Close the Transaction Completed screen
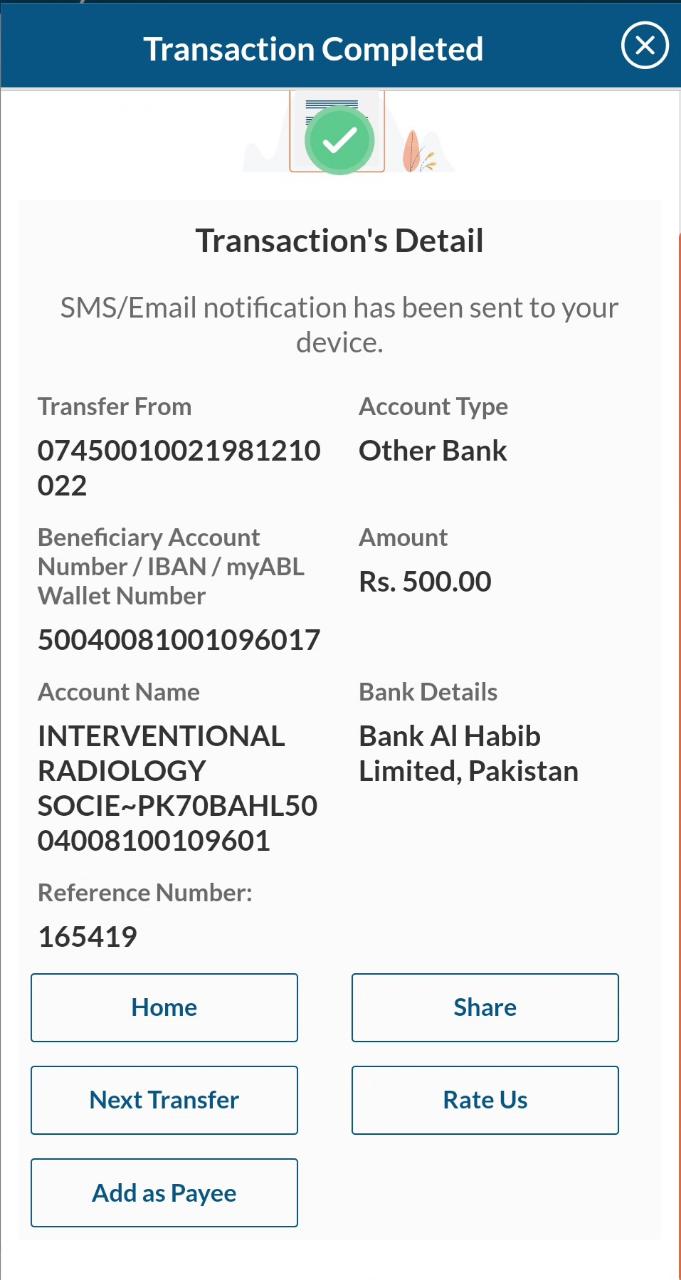This screenshot has height=1280, width=681. (644, 46)
